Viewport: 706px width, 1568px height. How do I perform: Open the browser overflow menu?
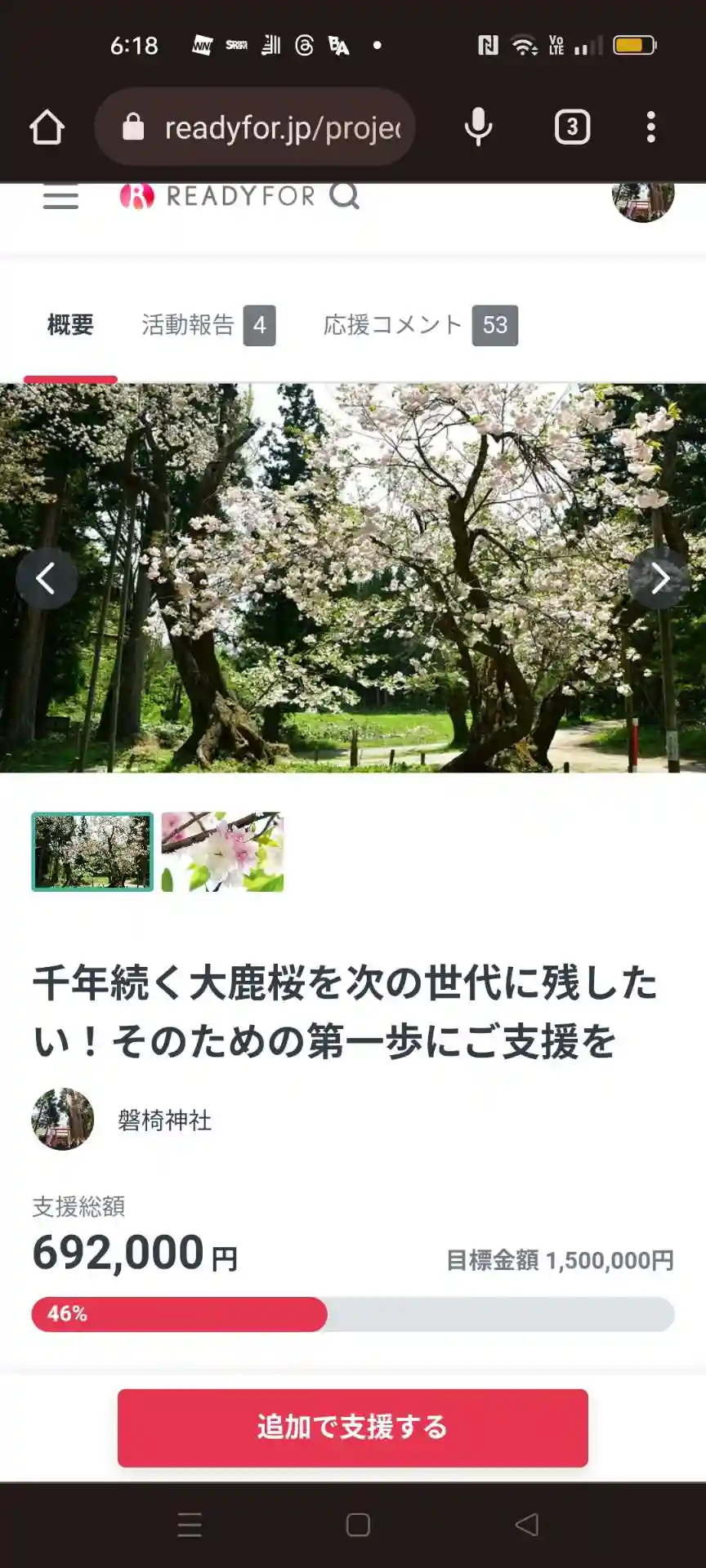click(650, 127)
